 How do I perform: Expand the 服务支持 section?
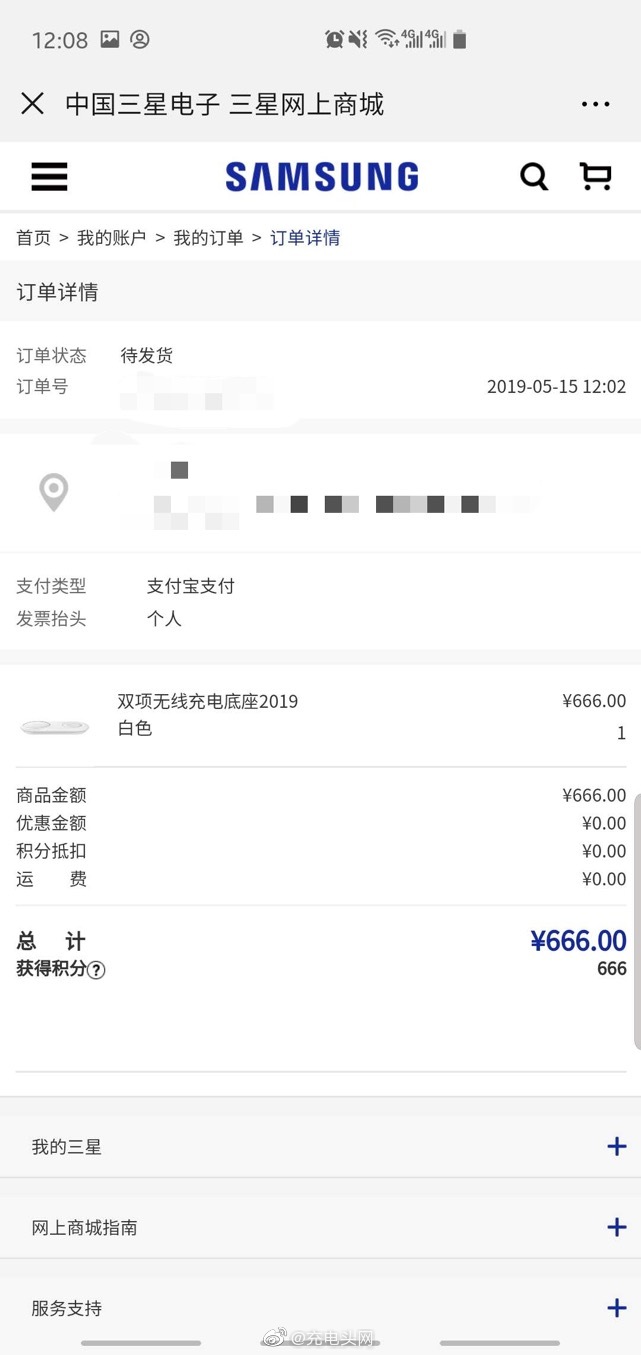pos(616,1308)
